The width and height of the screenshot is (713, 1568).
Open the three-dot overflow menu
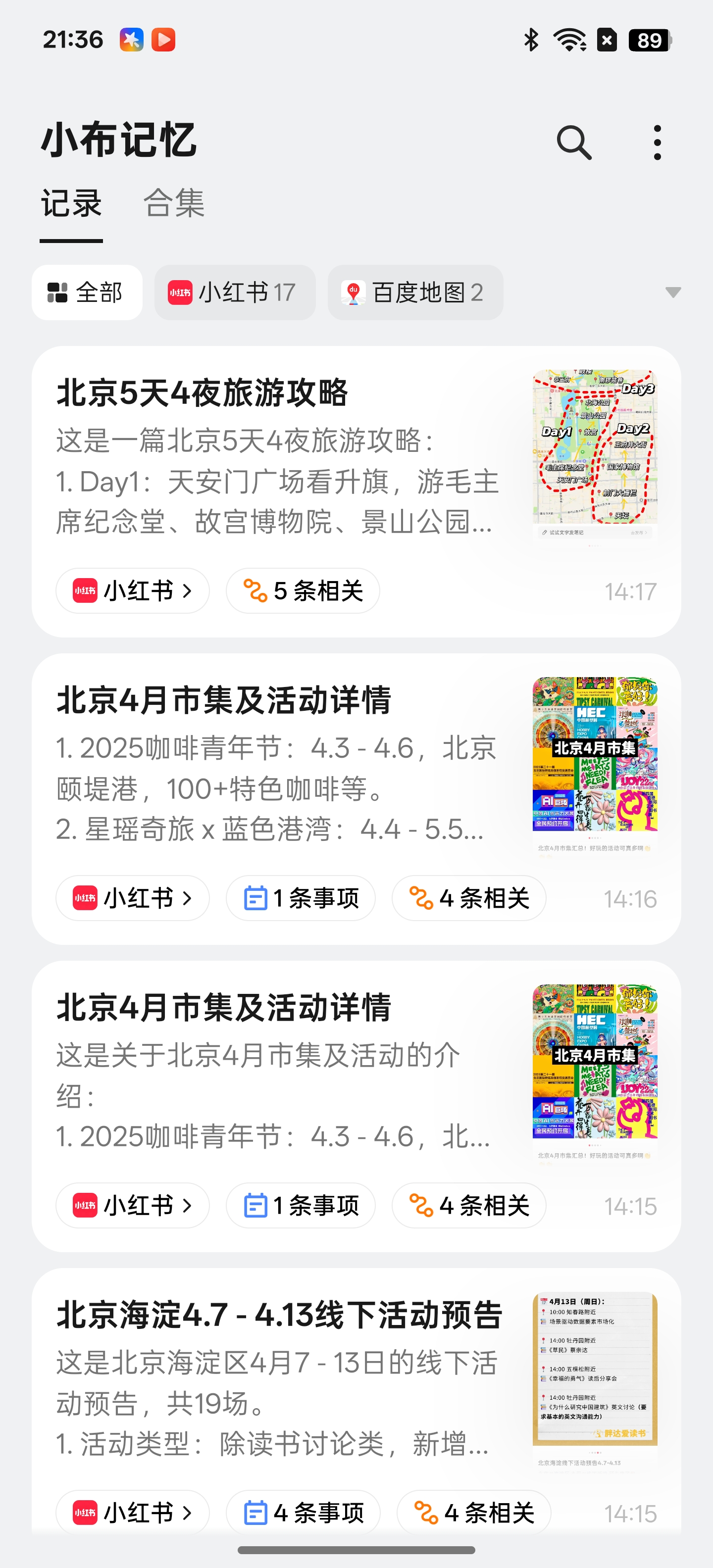657,143
